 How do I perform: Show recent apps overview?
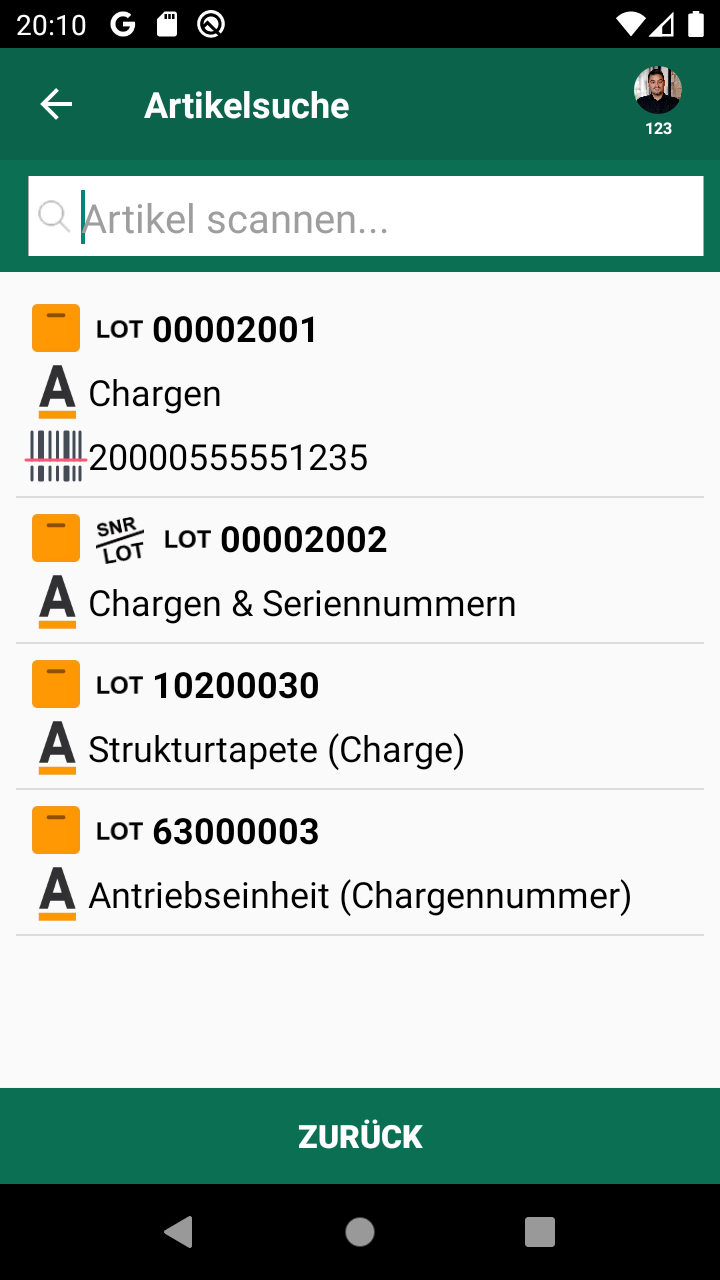click(540, 1232)
